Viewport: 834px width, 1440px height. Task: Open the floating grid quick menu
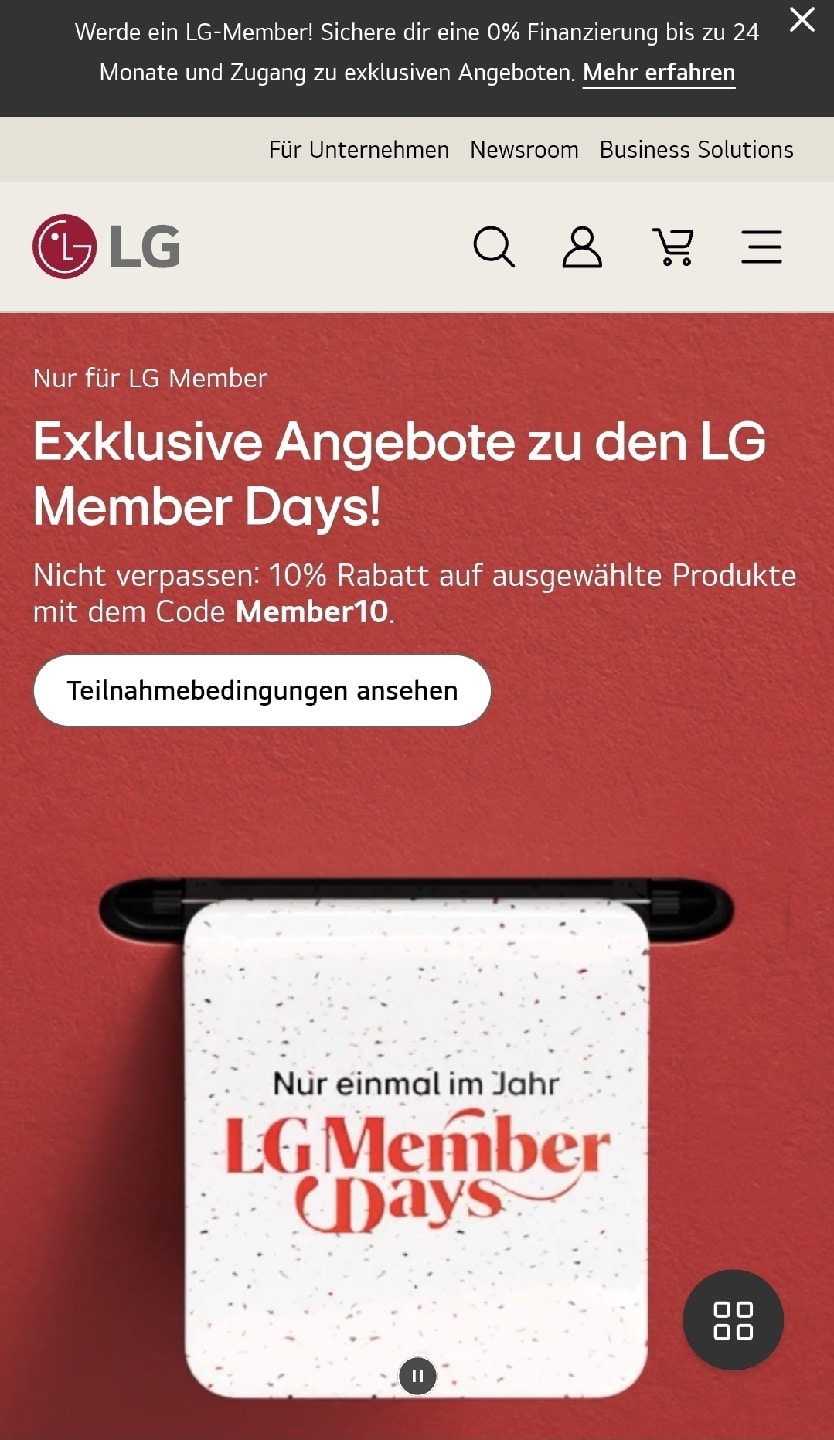pos(733,1320)
